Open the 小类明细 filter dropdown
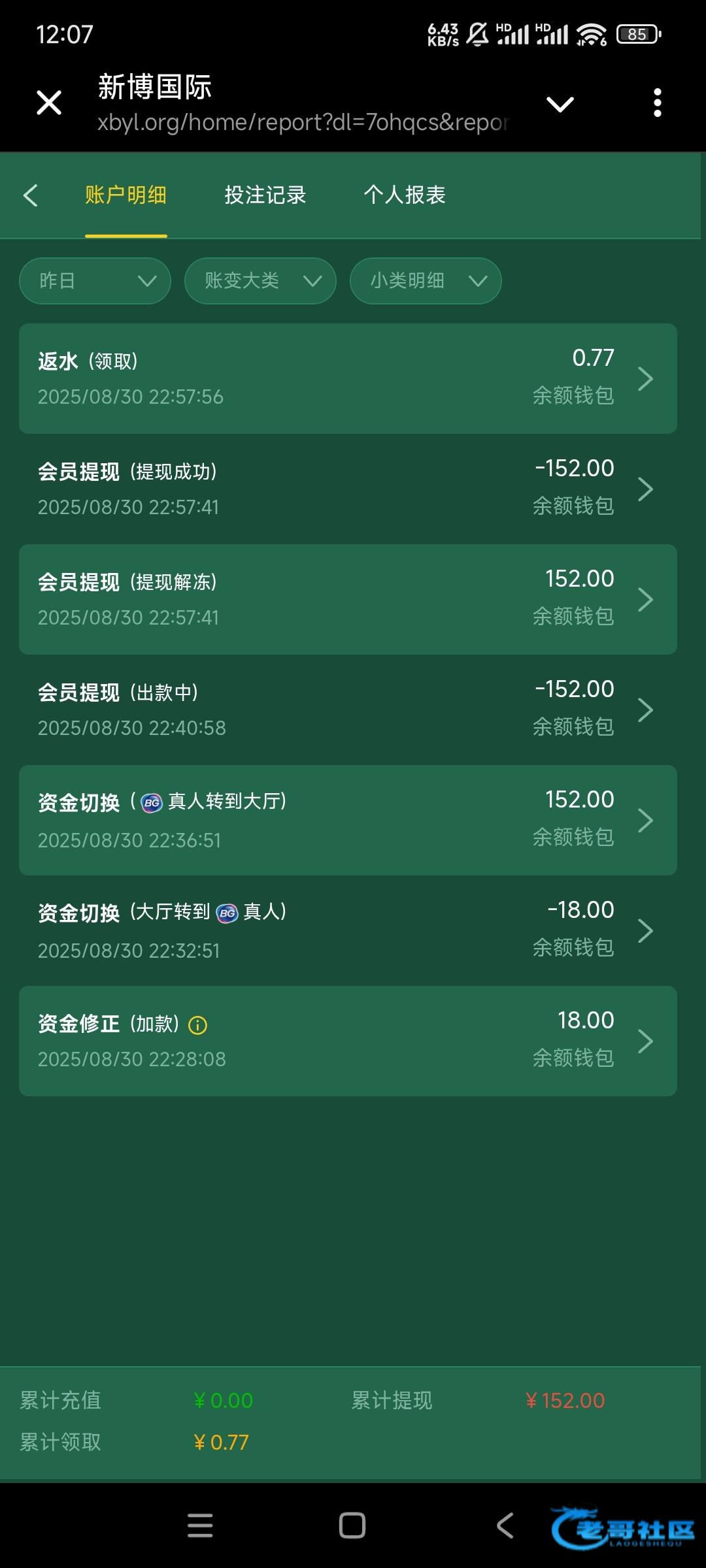This screenshot has height=1568, width=706. tap(426, 281)
